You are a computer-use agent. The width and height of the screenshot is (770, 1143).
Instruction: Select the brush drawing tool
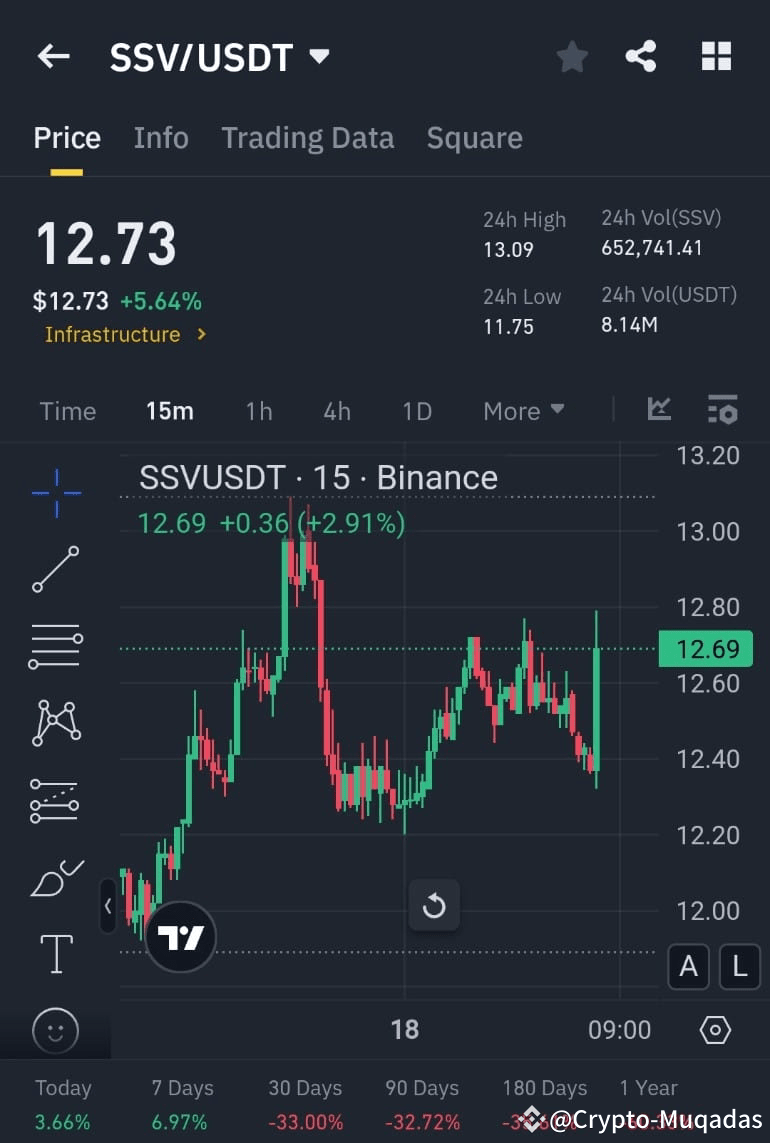55,875
